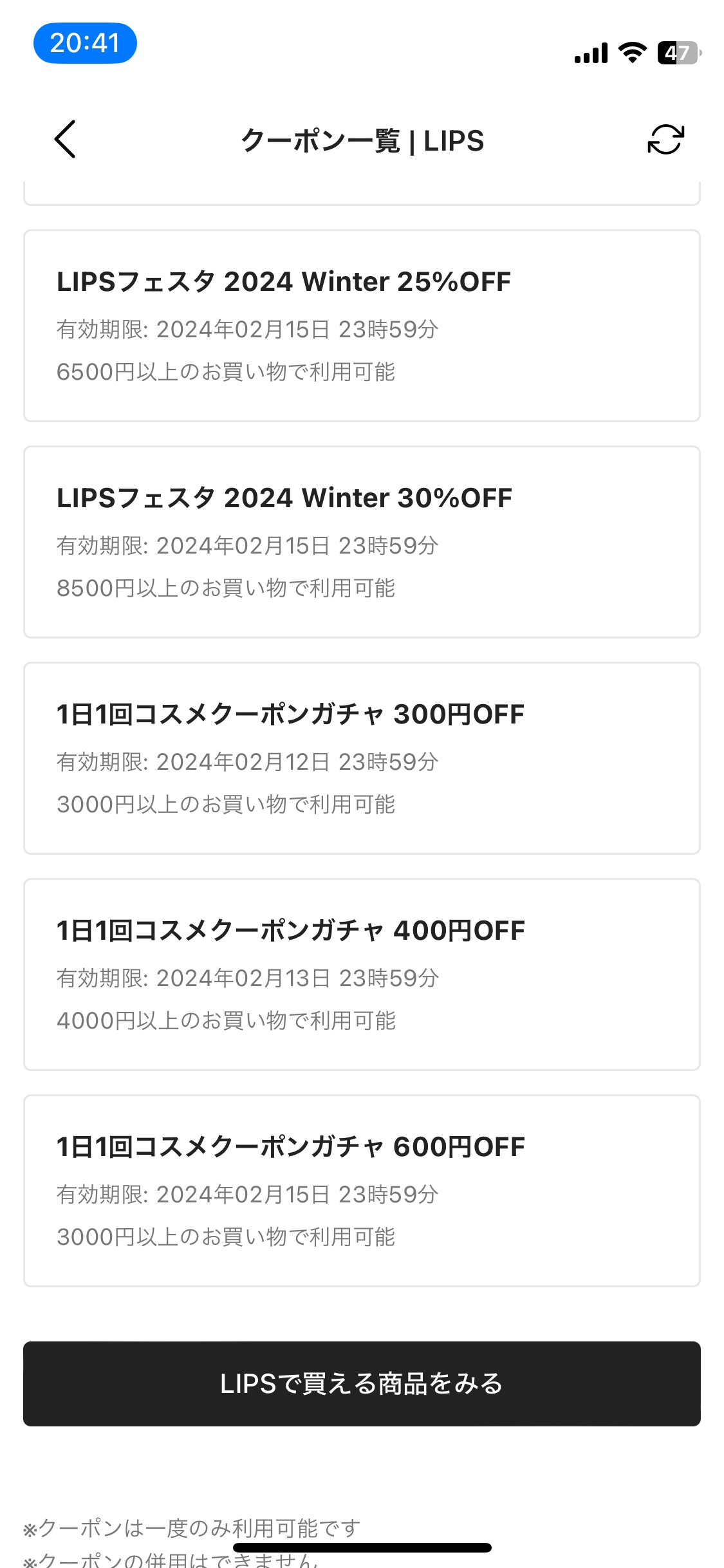The width and height of the screenshot is (724, 1568).
Task: Tap the LIPSで買える商品をみる button
Action: pyautogui.click(x=362, y=1384)
